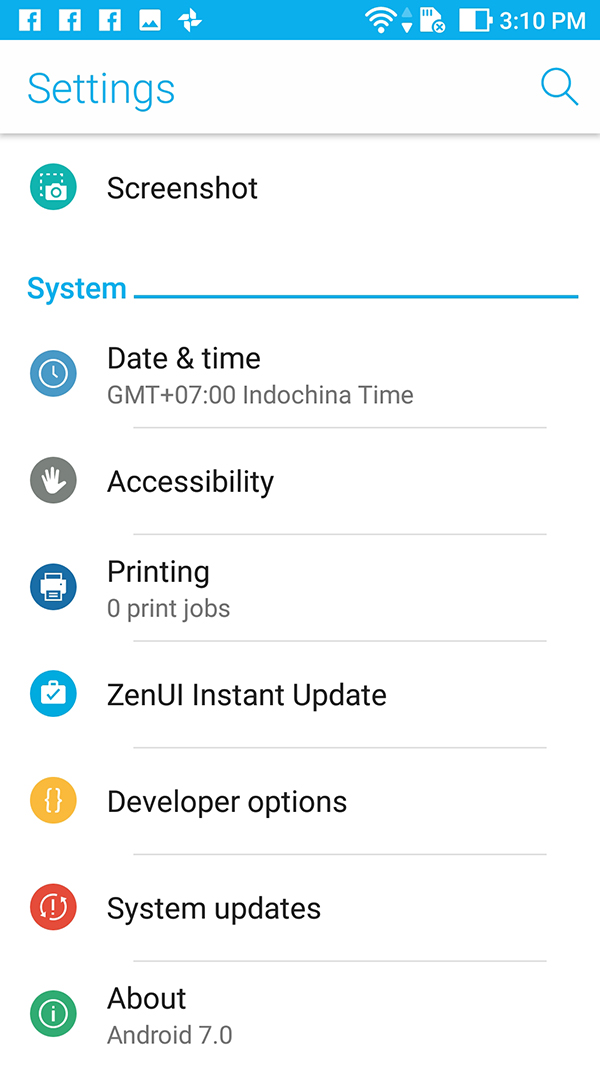Go to Accessibility settings
The height and width of the screenshot is (1067, 600).
[x=190, y=482]
